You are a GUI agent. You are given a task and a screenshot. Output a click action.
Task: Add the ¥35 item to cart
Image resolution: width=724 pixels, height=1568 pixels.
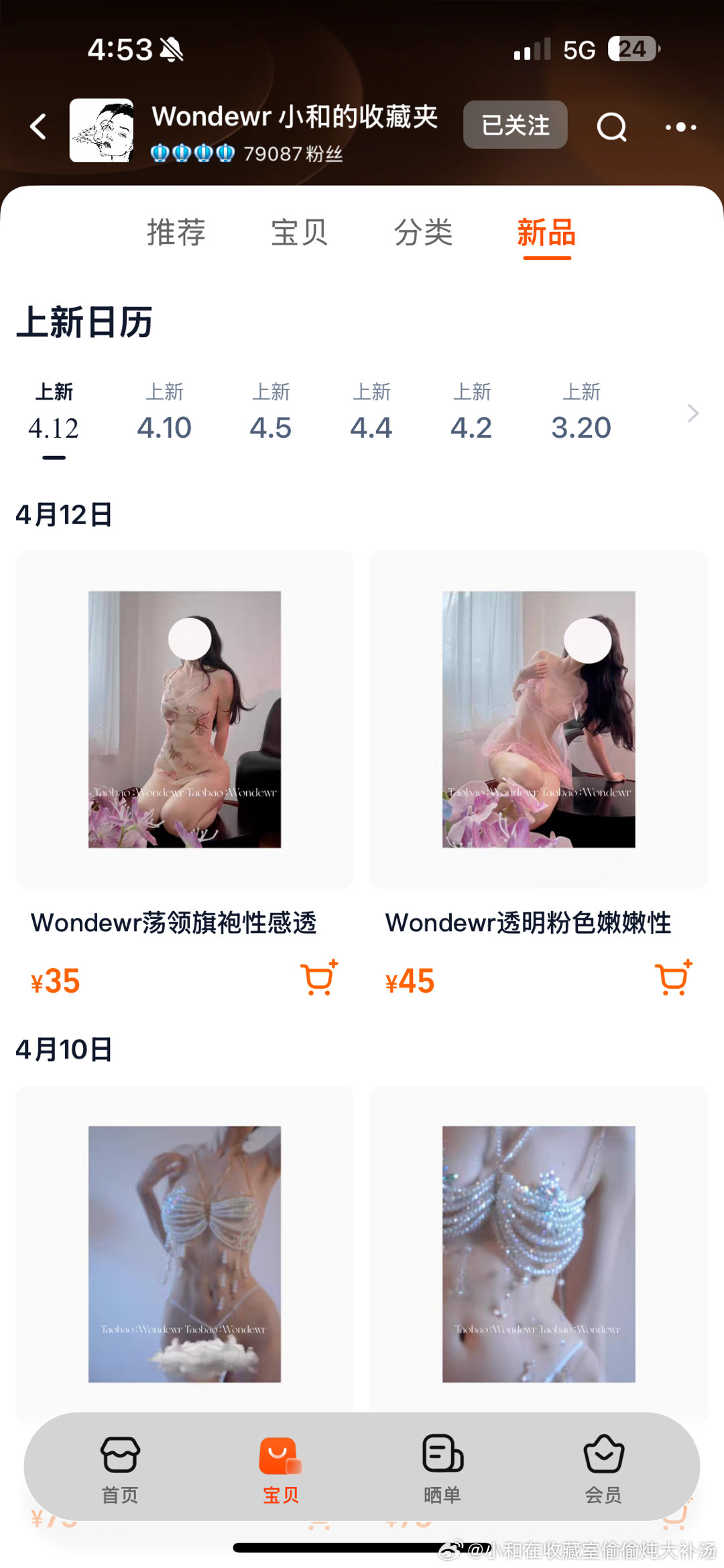(x=318, y=979)
